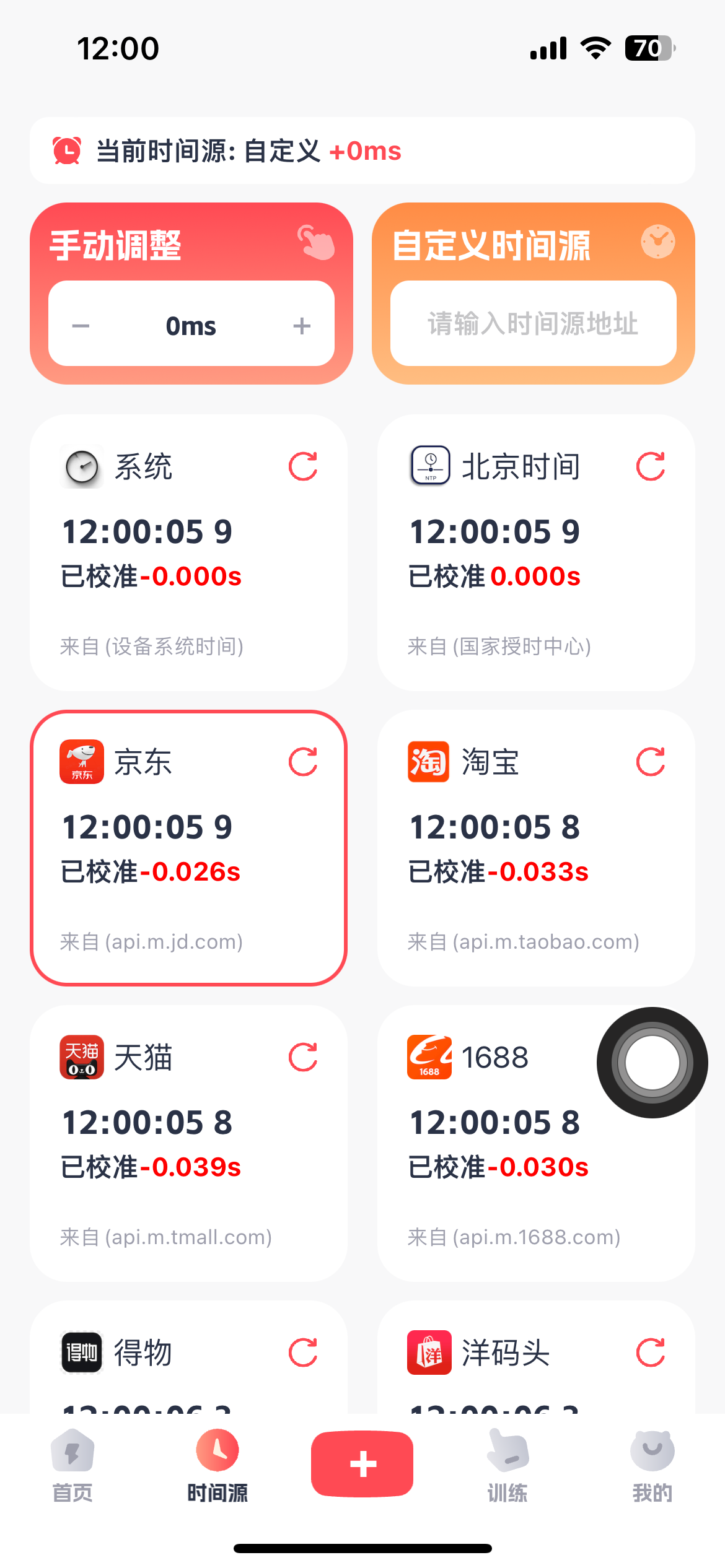This screenshot has height=1568, width=725.
Task: Refresh the 天猫 time source
Action: coord(303,1057)
